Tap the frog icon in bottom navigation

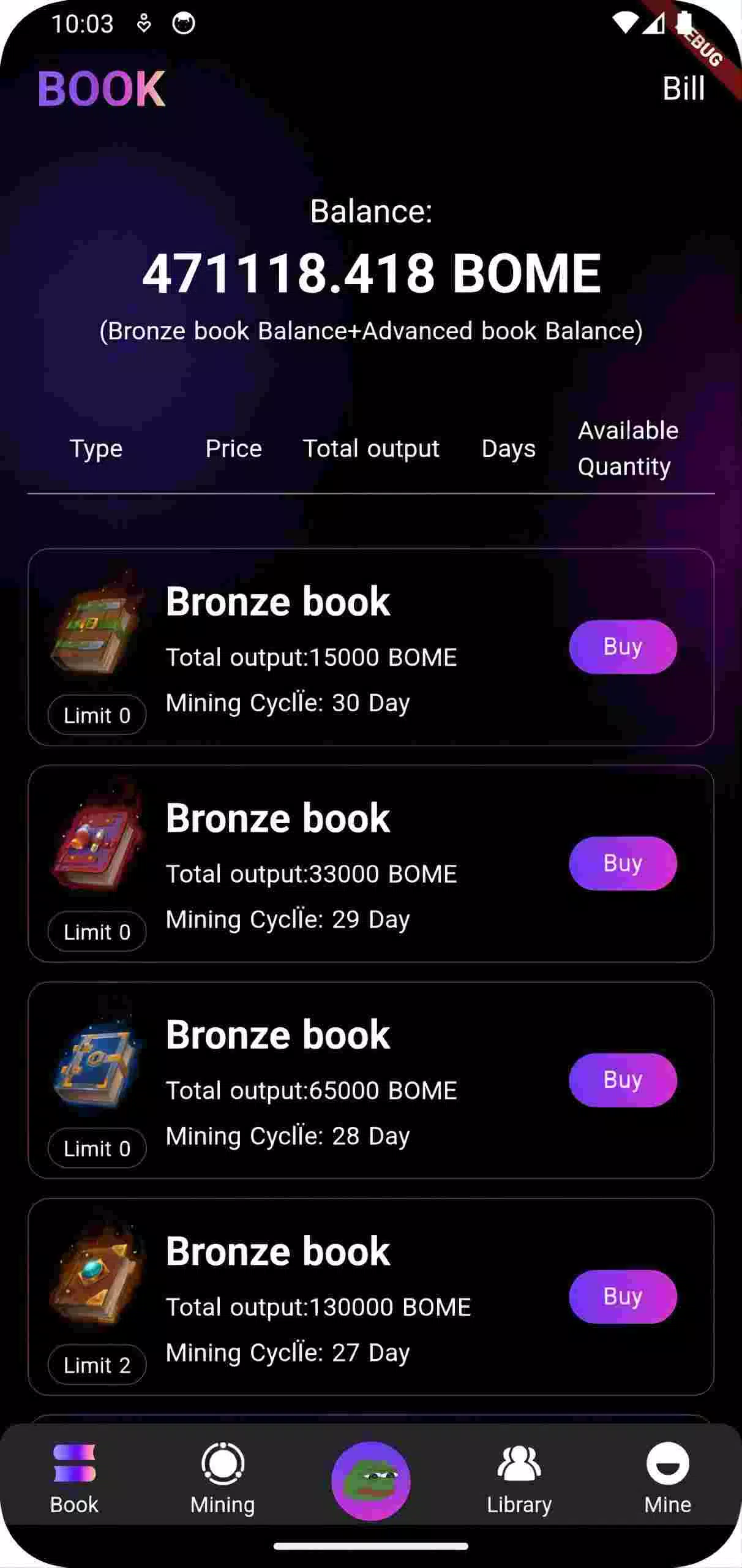click(371, 1481)
